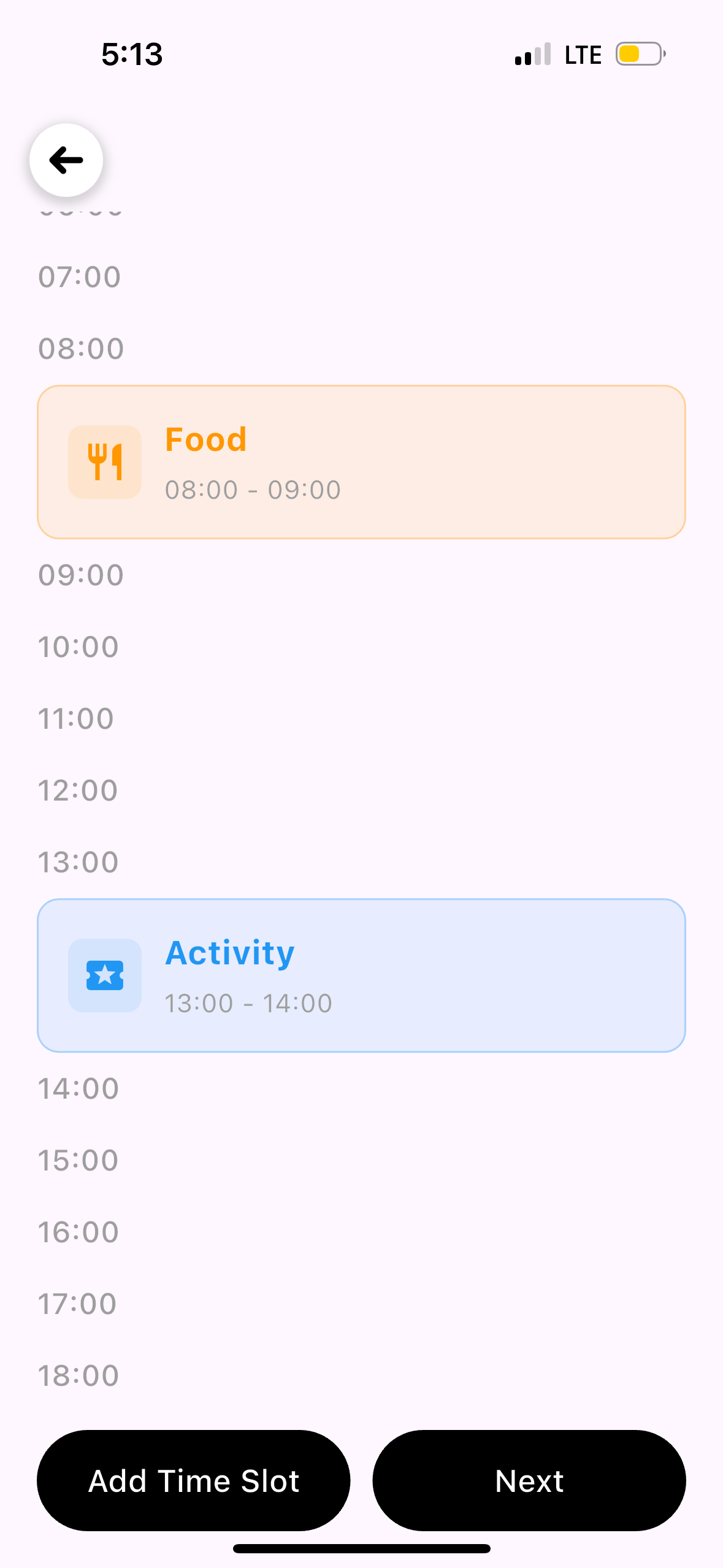The width and height of the screenshot is (723, 1568).
Task: Go back using the arrow button
Action: pos(66,160)
